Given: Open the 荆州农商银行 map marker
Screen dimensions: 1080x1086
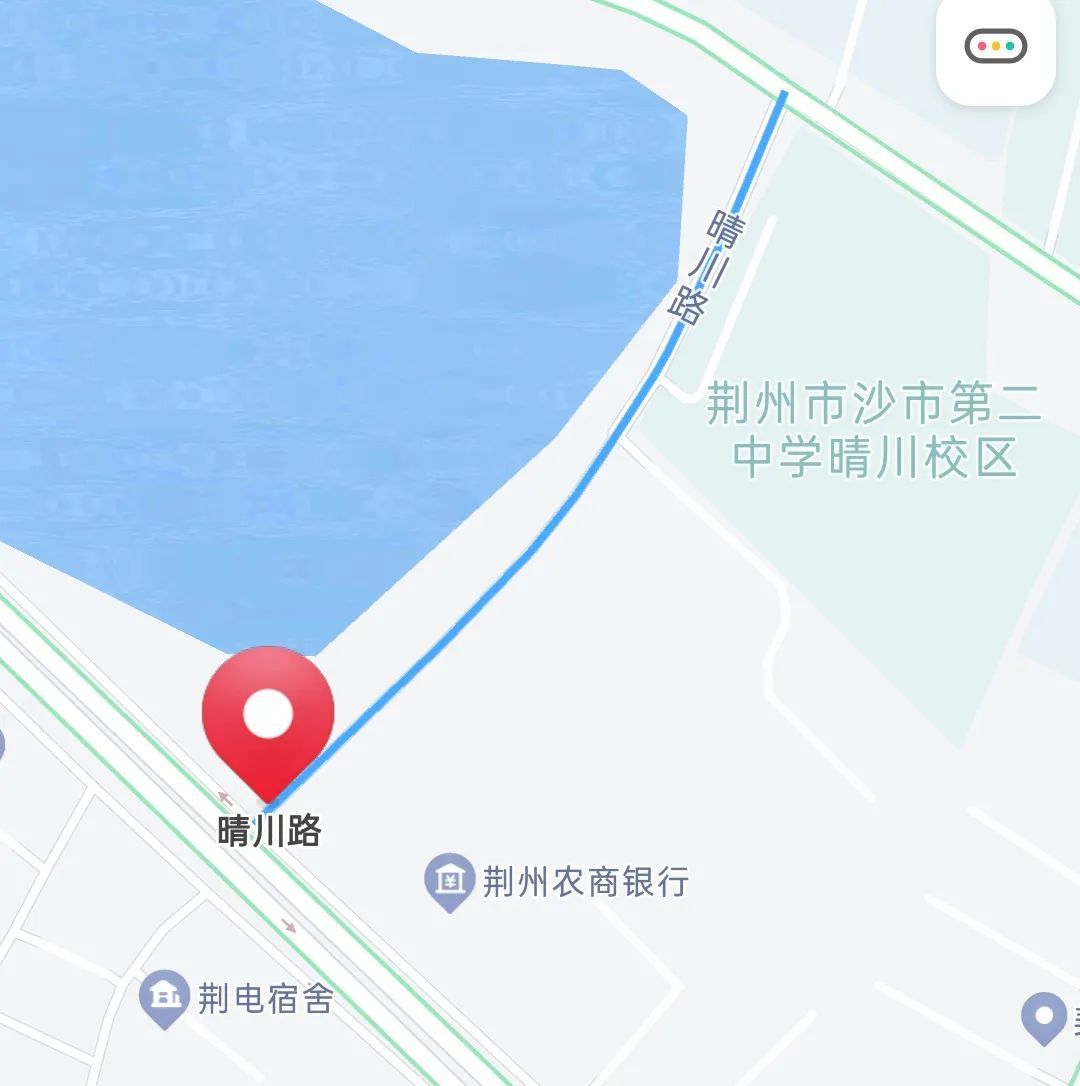Looking at the screenshot, I should 450,881.
